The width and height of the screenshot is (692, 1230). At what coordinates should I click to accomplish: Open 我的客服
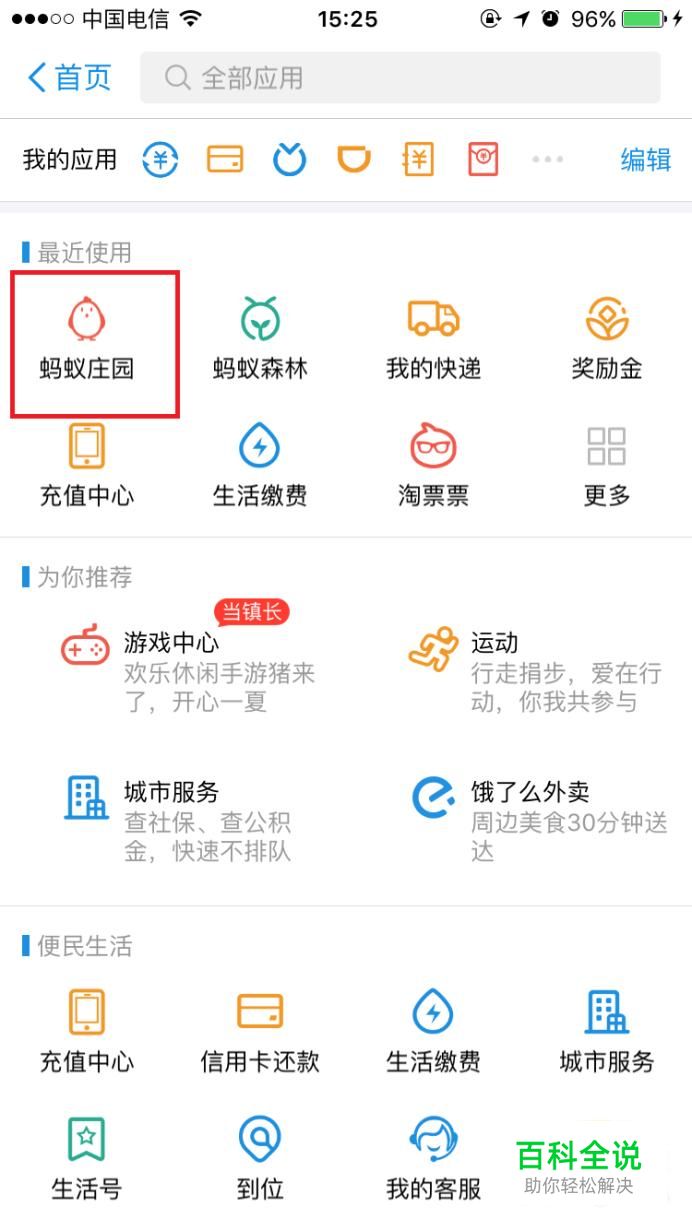pyautogui.click(x=433, y=1159)
